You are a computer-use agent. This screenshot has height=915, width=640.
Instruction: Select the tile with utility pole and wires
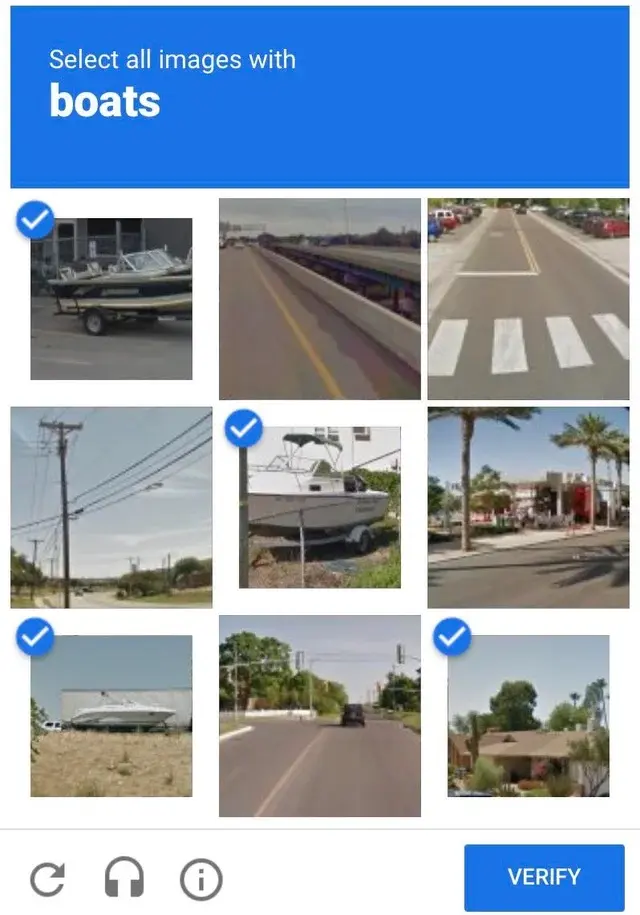[111, 507]
